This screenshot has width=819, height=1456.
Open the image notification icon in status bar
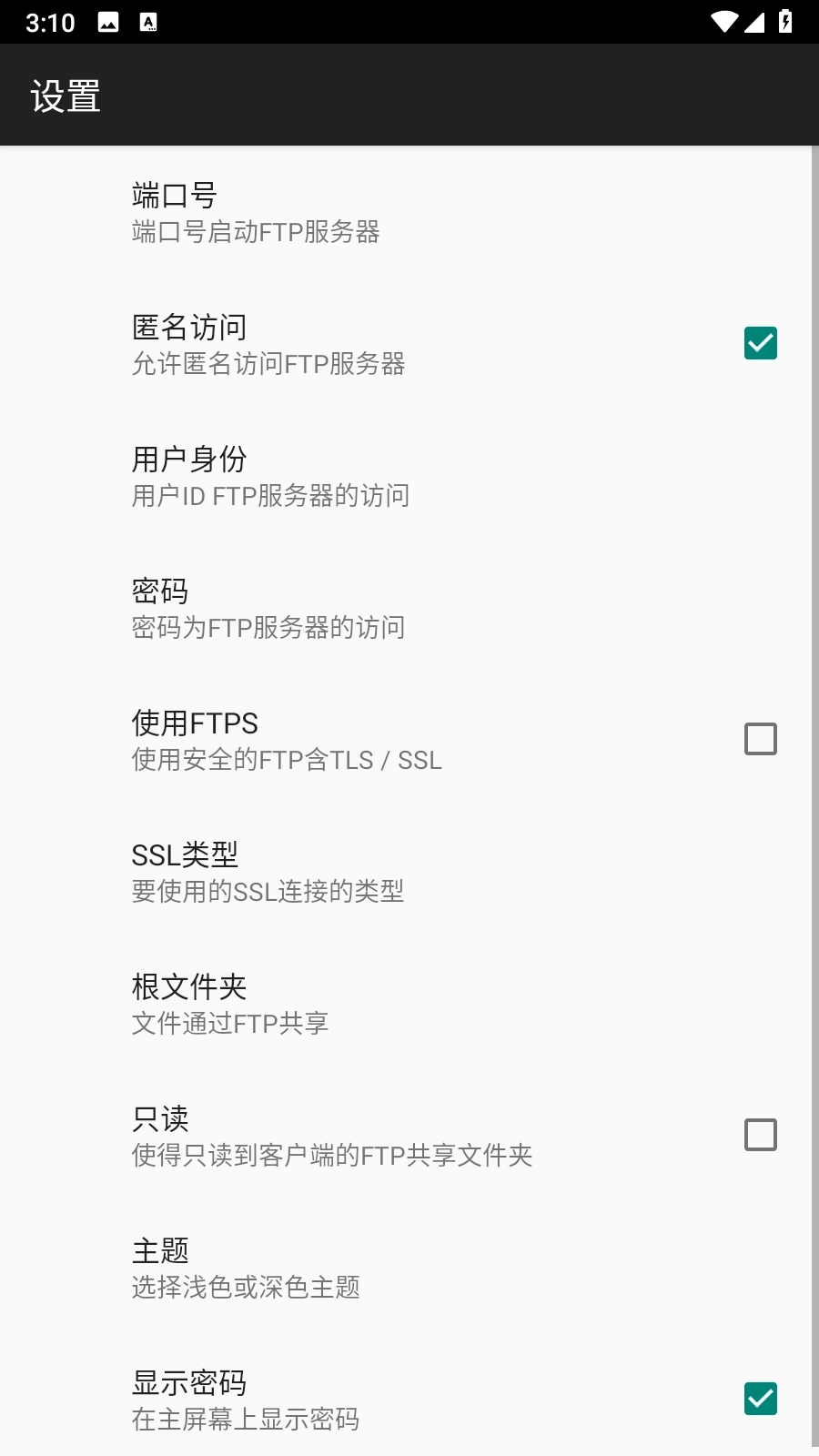click(x=110, y=22)
